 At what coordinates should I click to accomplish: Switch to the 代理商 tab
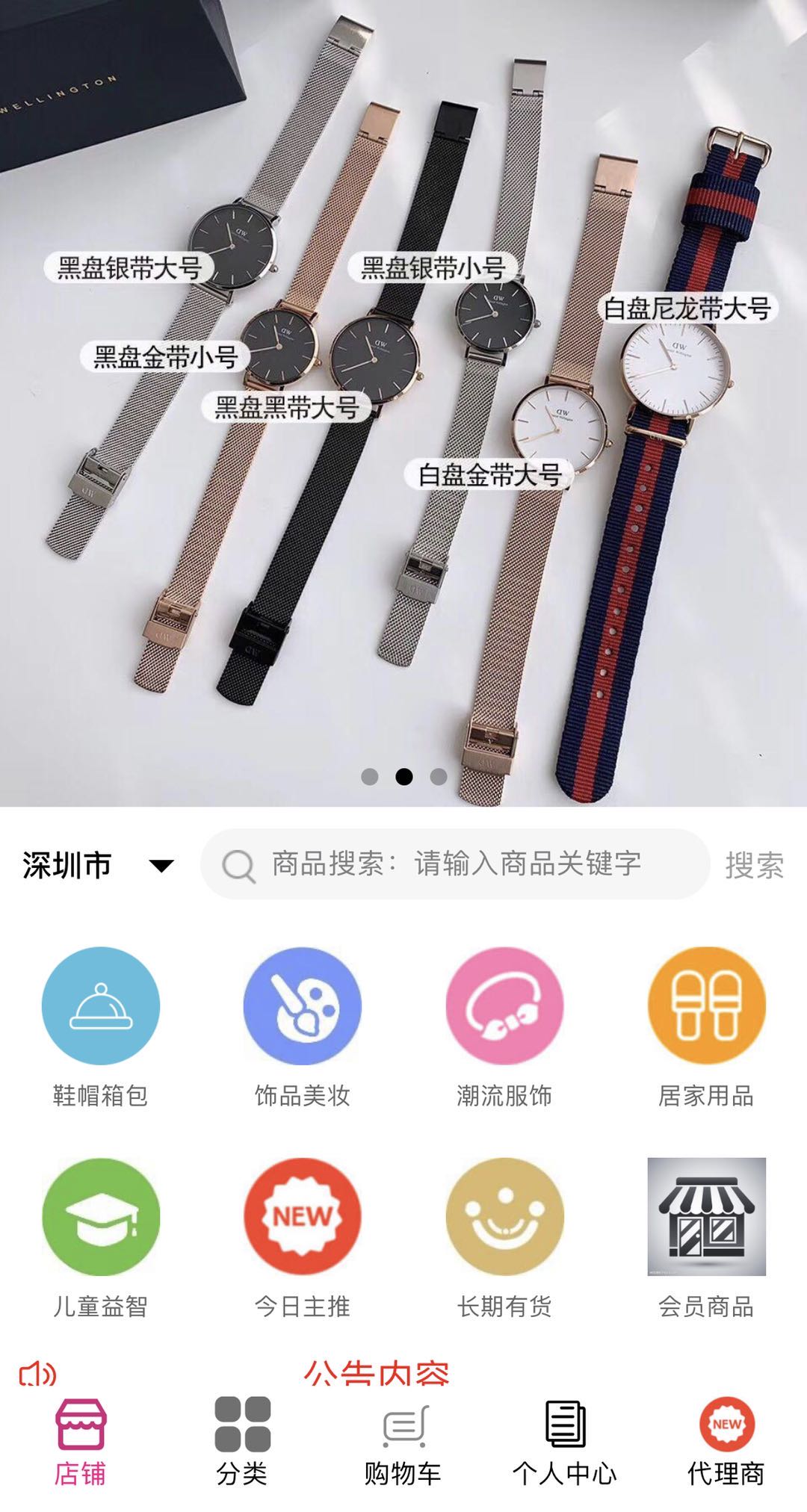point(726,1442)
